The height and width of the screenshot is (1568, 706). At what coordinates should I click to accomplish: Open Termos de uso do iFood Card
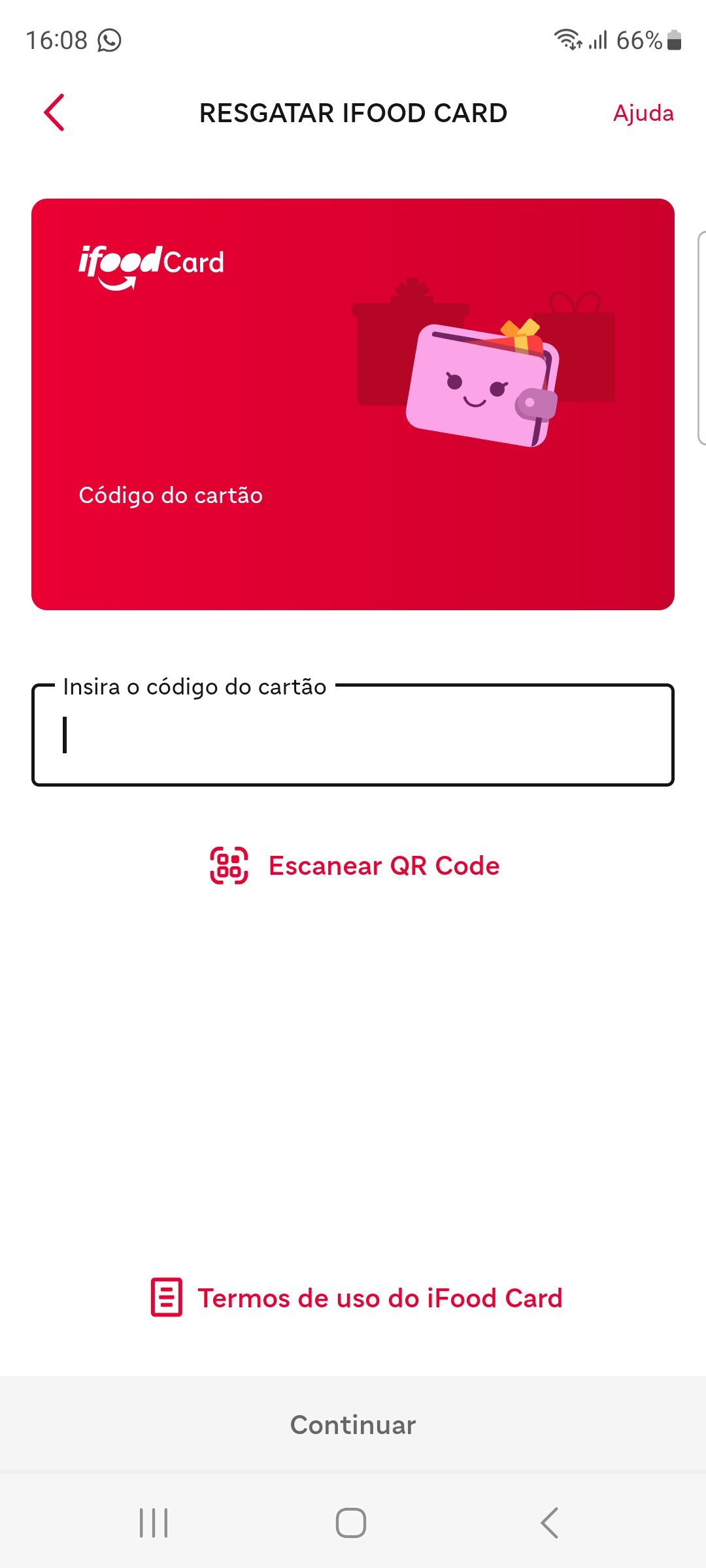356,1298
